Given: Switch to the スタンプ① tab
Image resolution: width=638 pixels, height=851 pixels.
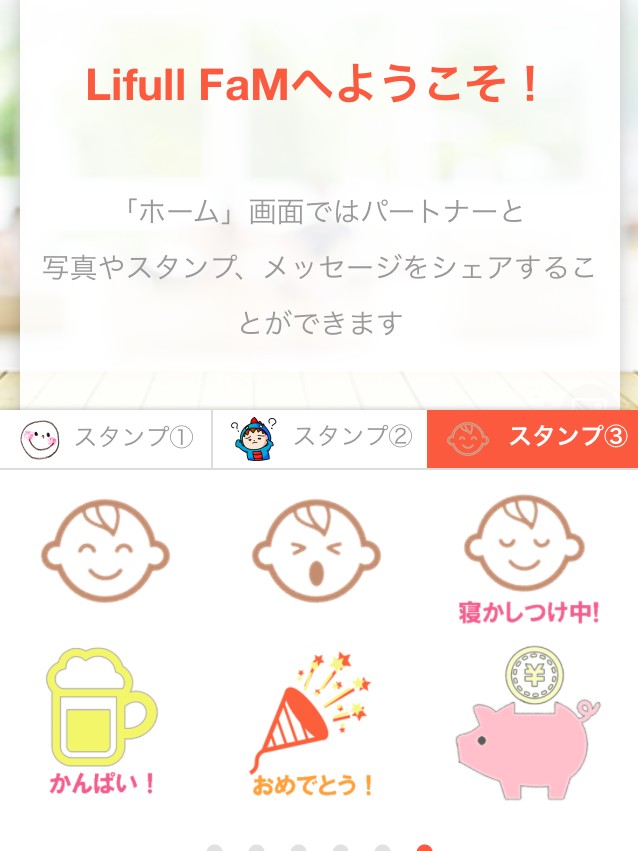Looking at the screenshot, I should point(106,438).
